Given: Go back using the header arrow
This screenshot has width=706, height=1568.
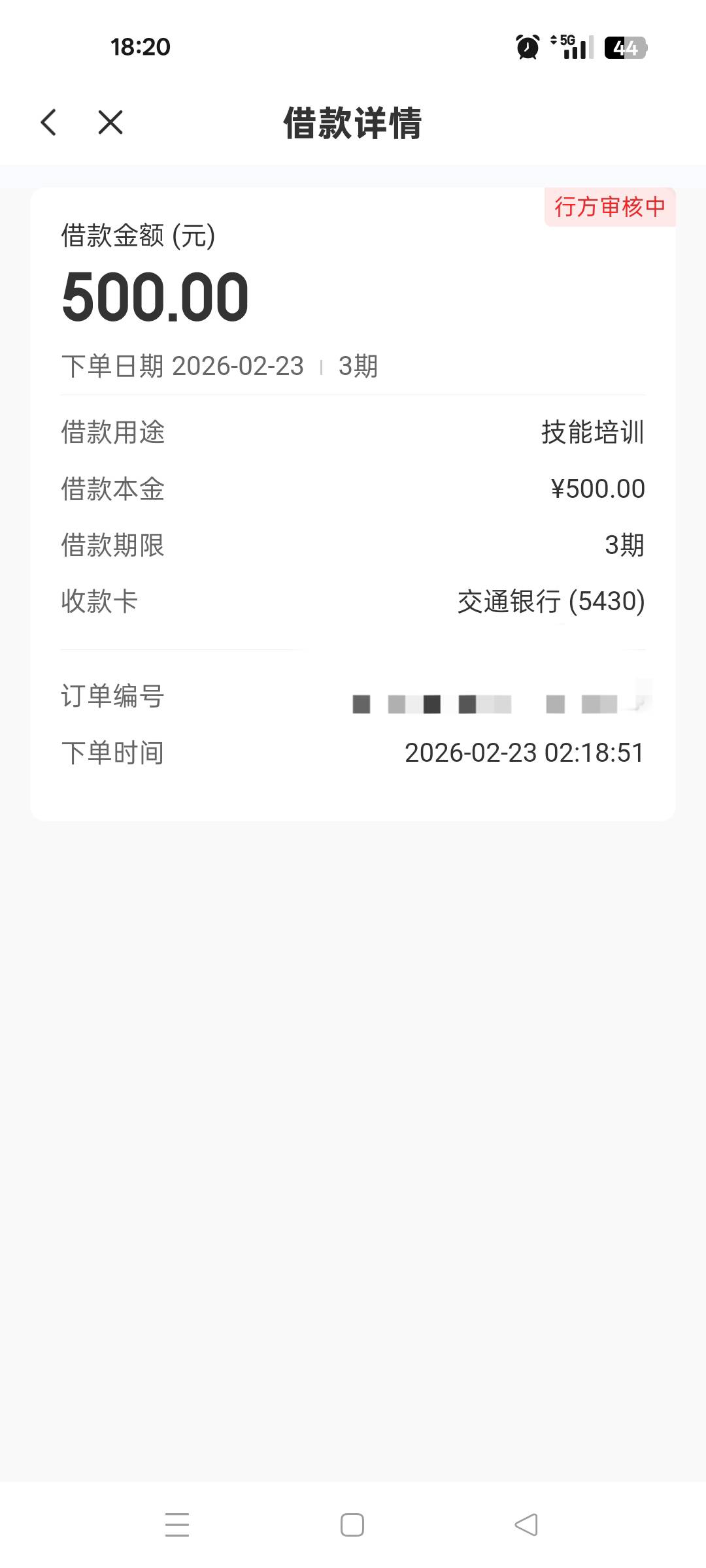Looking at the screenshot, I should 48,122.
